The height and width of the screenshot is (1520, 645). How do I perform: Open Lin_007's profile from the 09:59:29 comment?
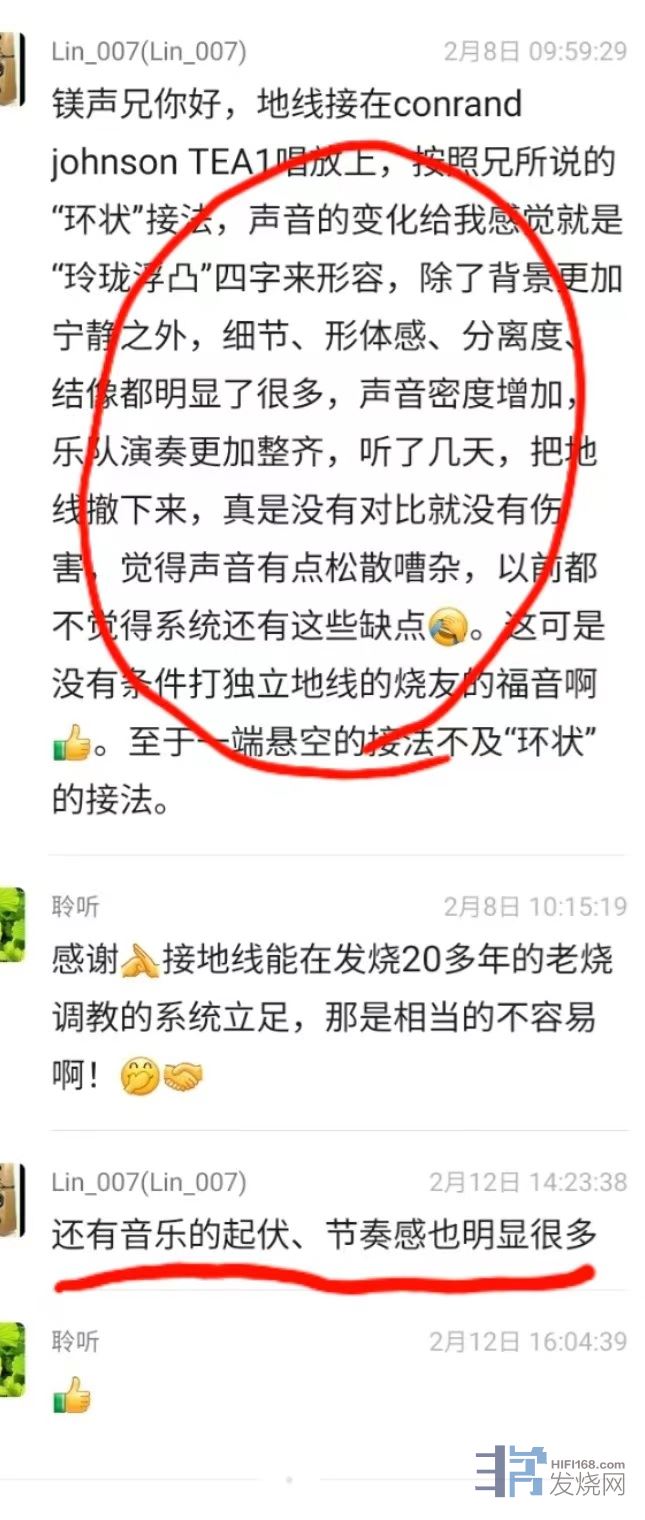[148, 51]
